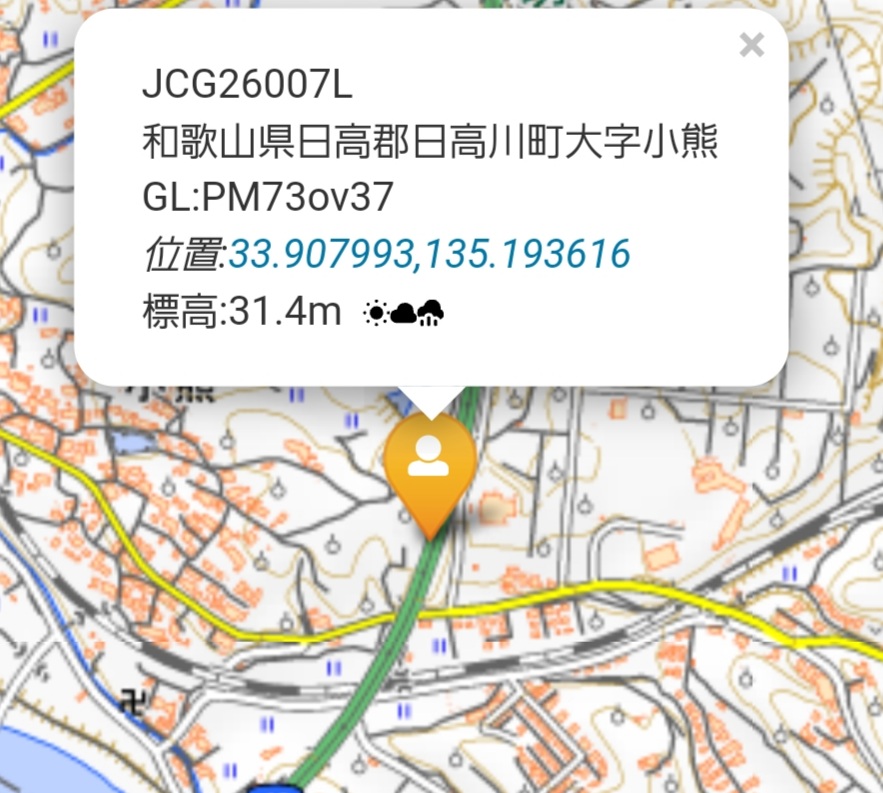
Task: Open the weather forecast icons
Action: click(405, 313)
